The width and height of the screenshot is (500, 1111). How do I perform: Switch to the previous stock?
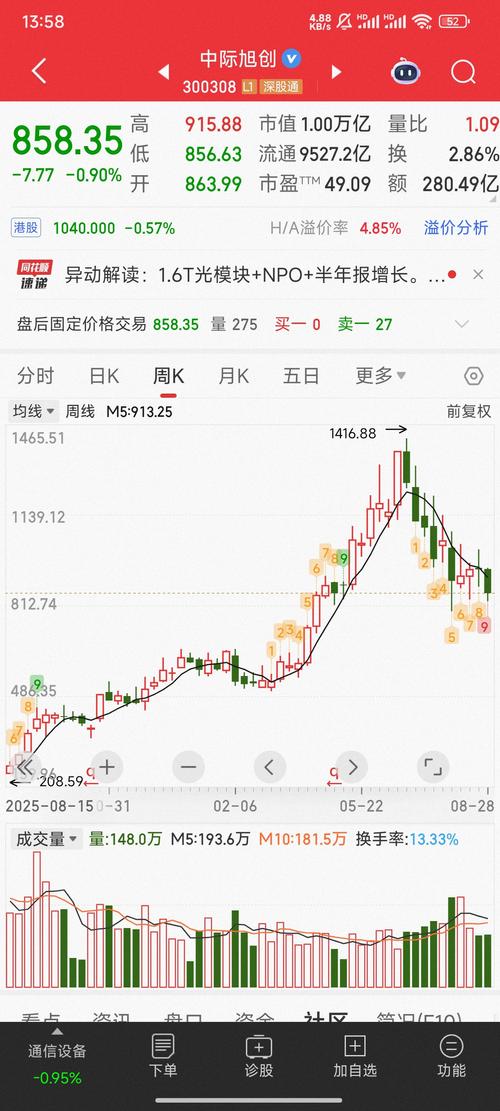[164, 72]
